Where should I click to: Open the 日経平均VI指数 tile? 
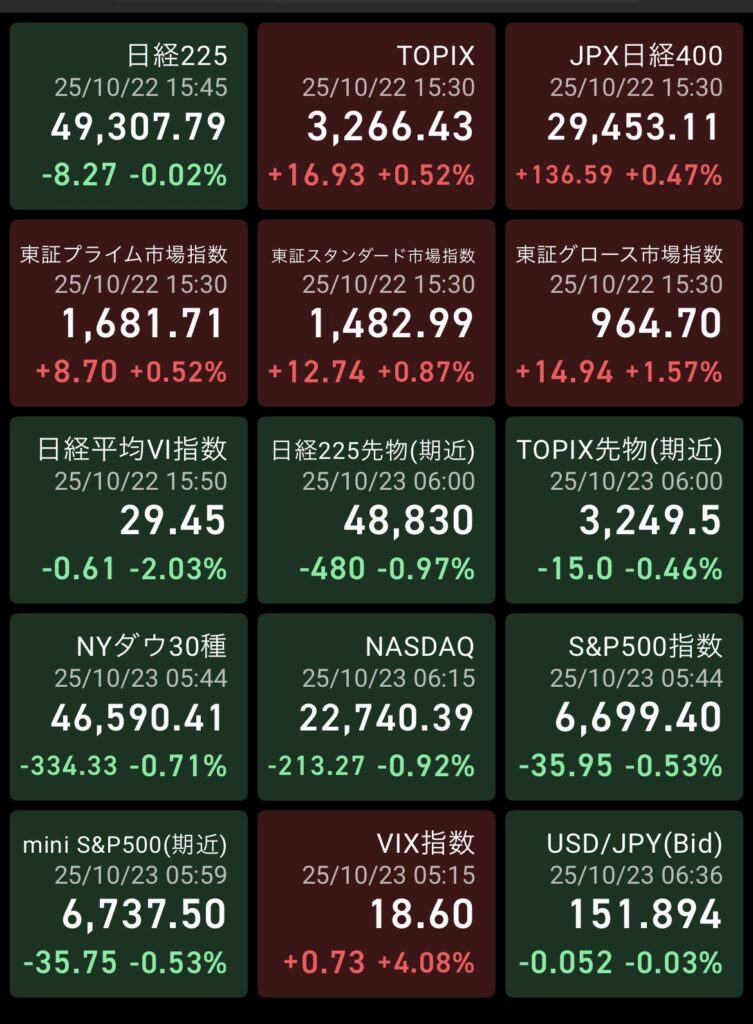click(x=129, y=511)
